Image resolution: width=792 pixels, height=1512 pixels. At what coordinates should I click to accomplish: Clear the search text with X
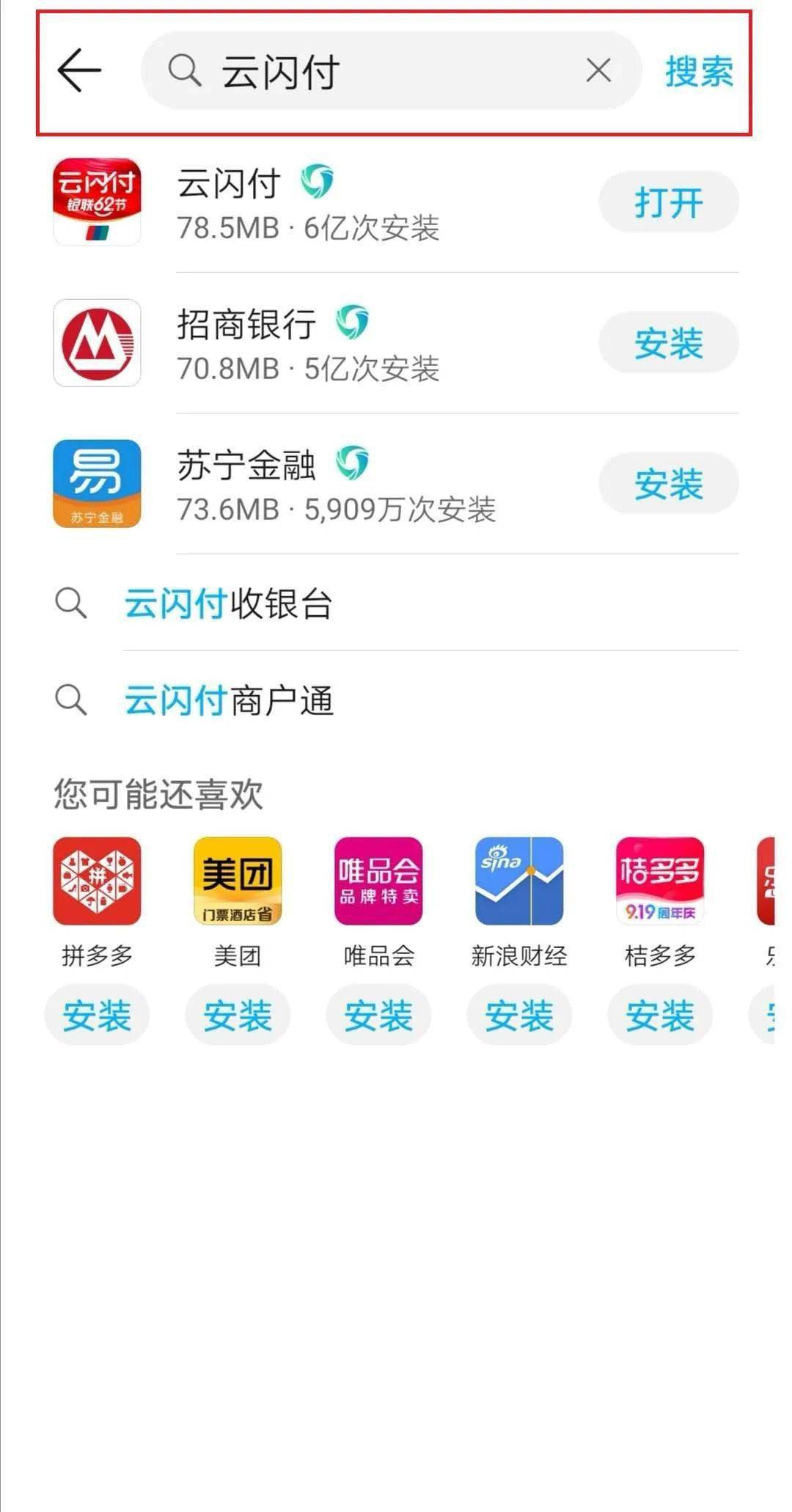[x=598, y=71]
